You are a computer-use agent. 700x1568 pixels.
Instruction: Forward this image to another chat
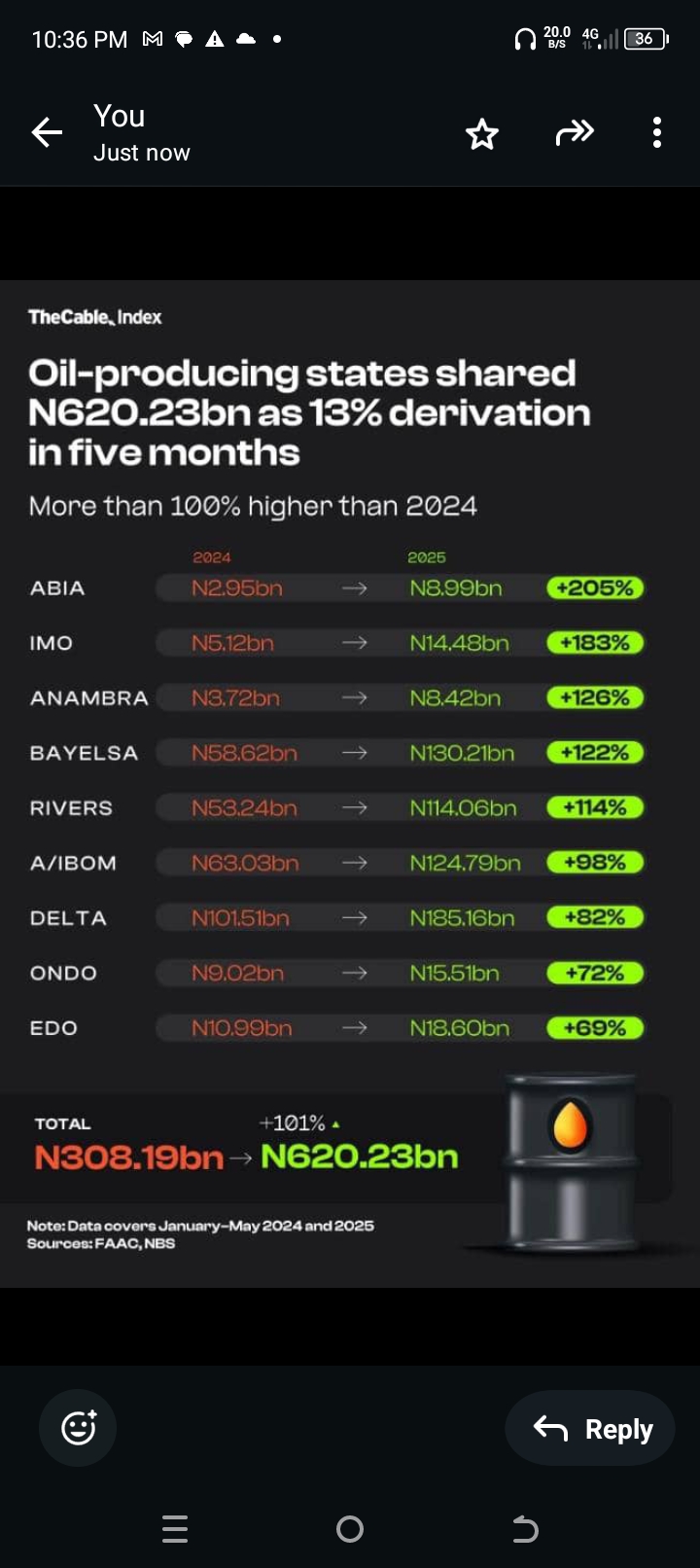point(575,132)
